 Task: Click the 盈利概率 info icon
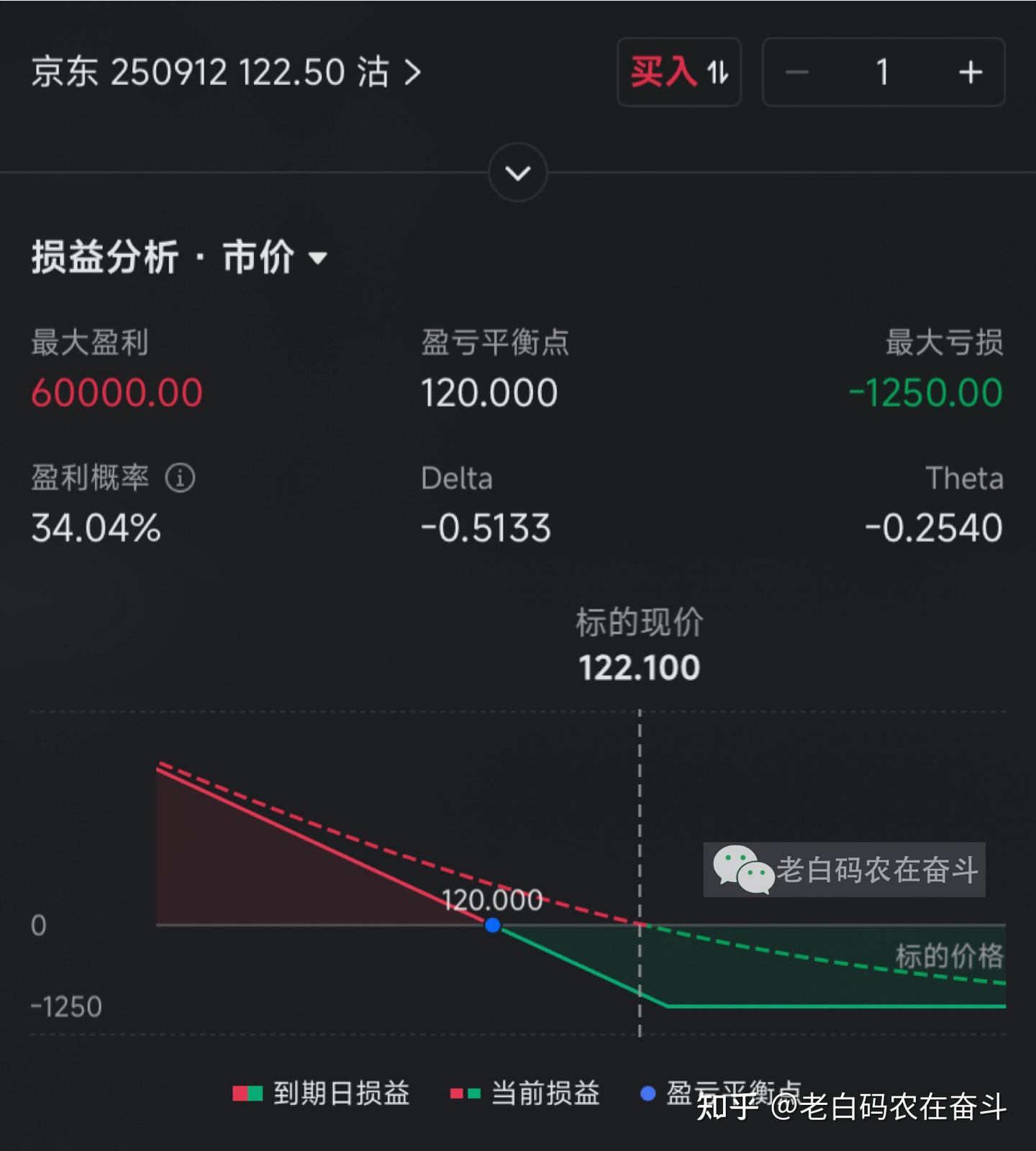[x=178, y=477]
